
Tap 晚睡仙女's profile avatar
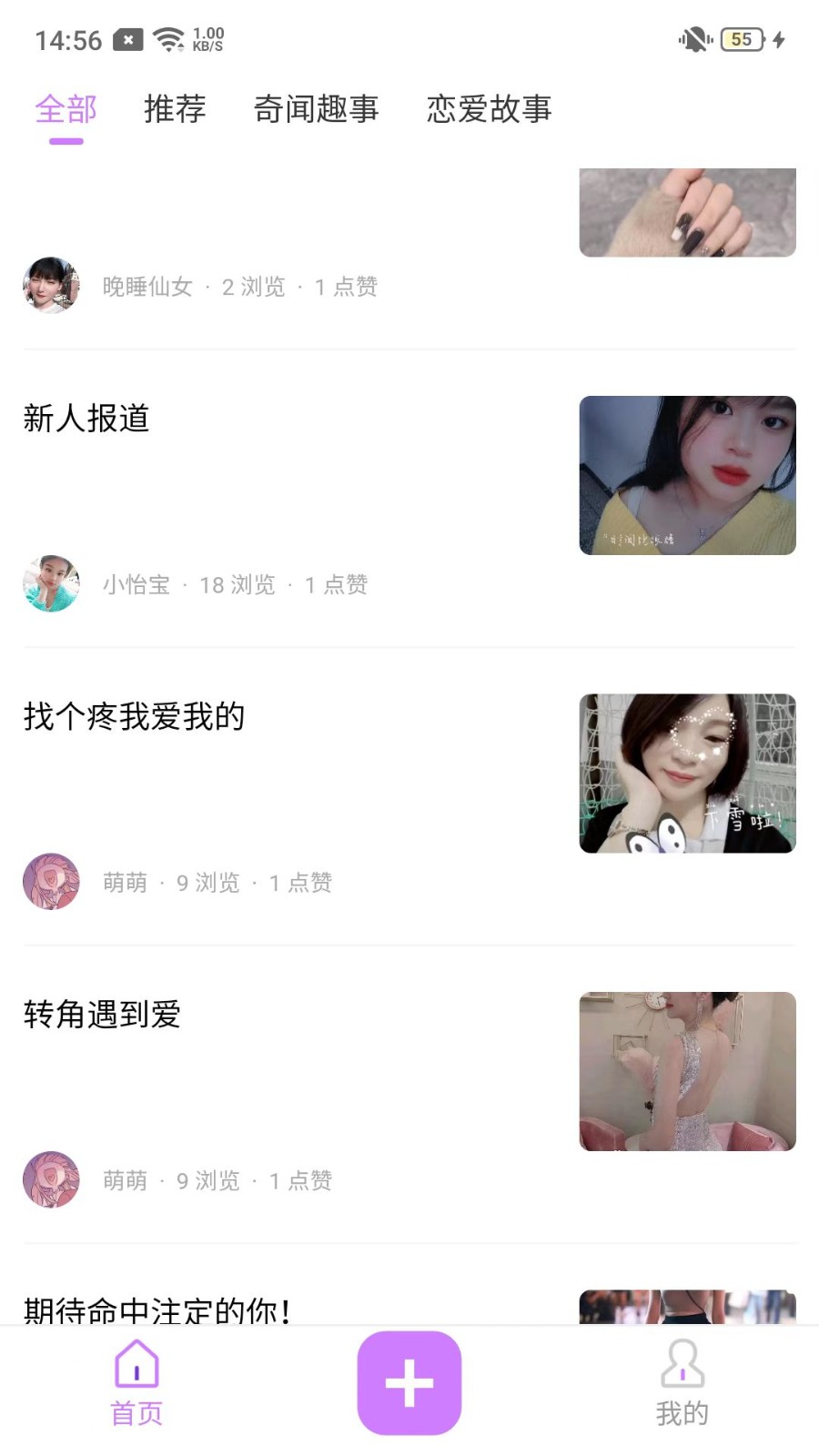coord(51,286)
